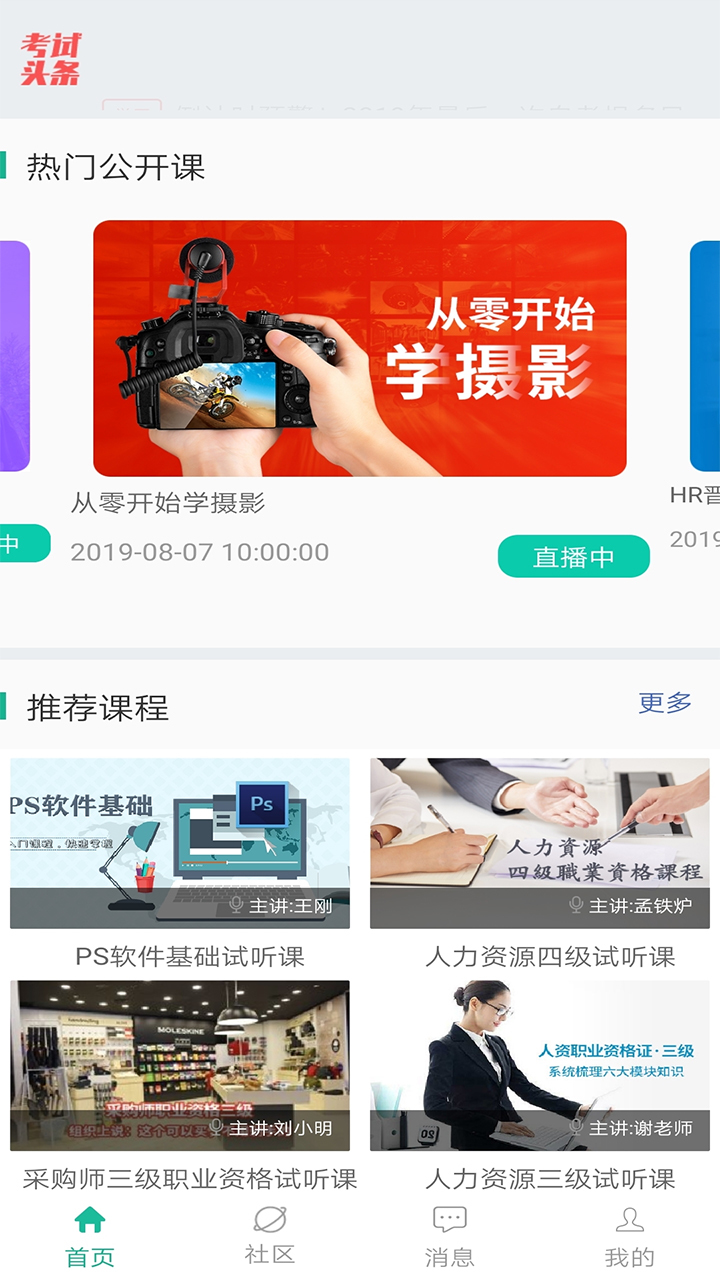Switch to the 消息 tab

[450, 1237]
